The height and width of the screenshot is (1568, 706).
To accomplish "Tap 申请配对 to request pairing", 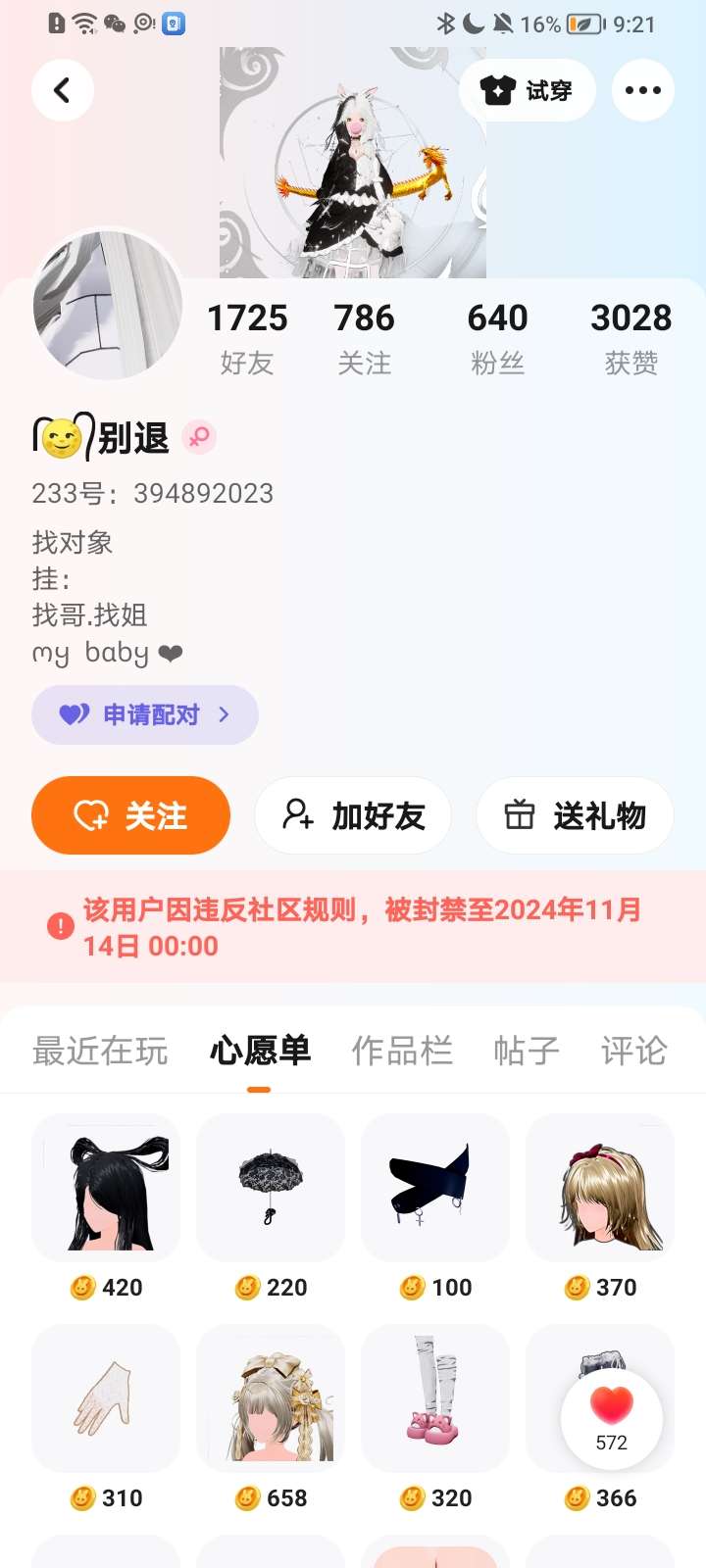I will [x=145, y=714].
